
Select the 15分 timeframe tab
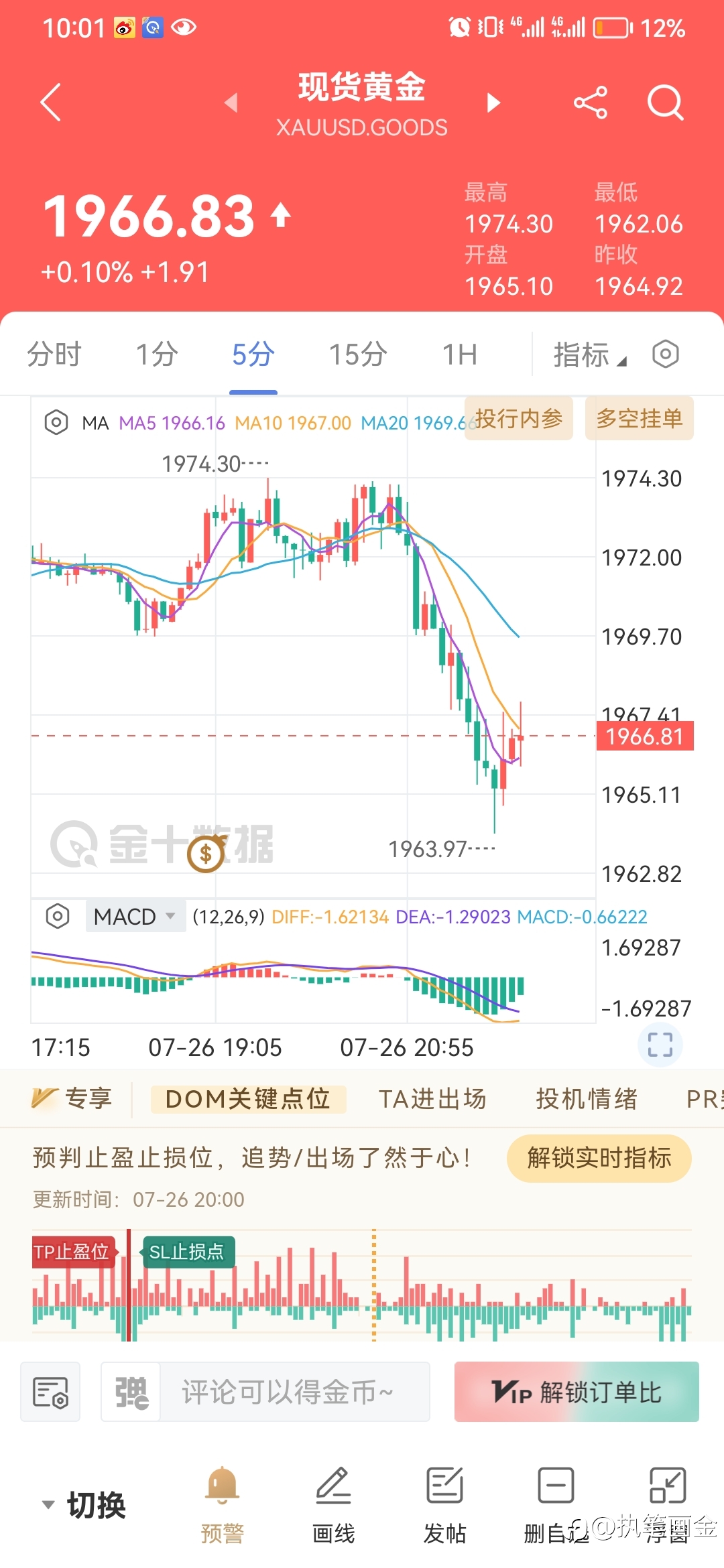click(x=358, y=354)
